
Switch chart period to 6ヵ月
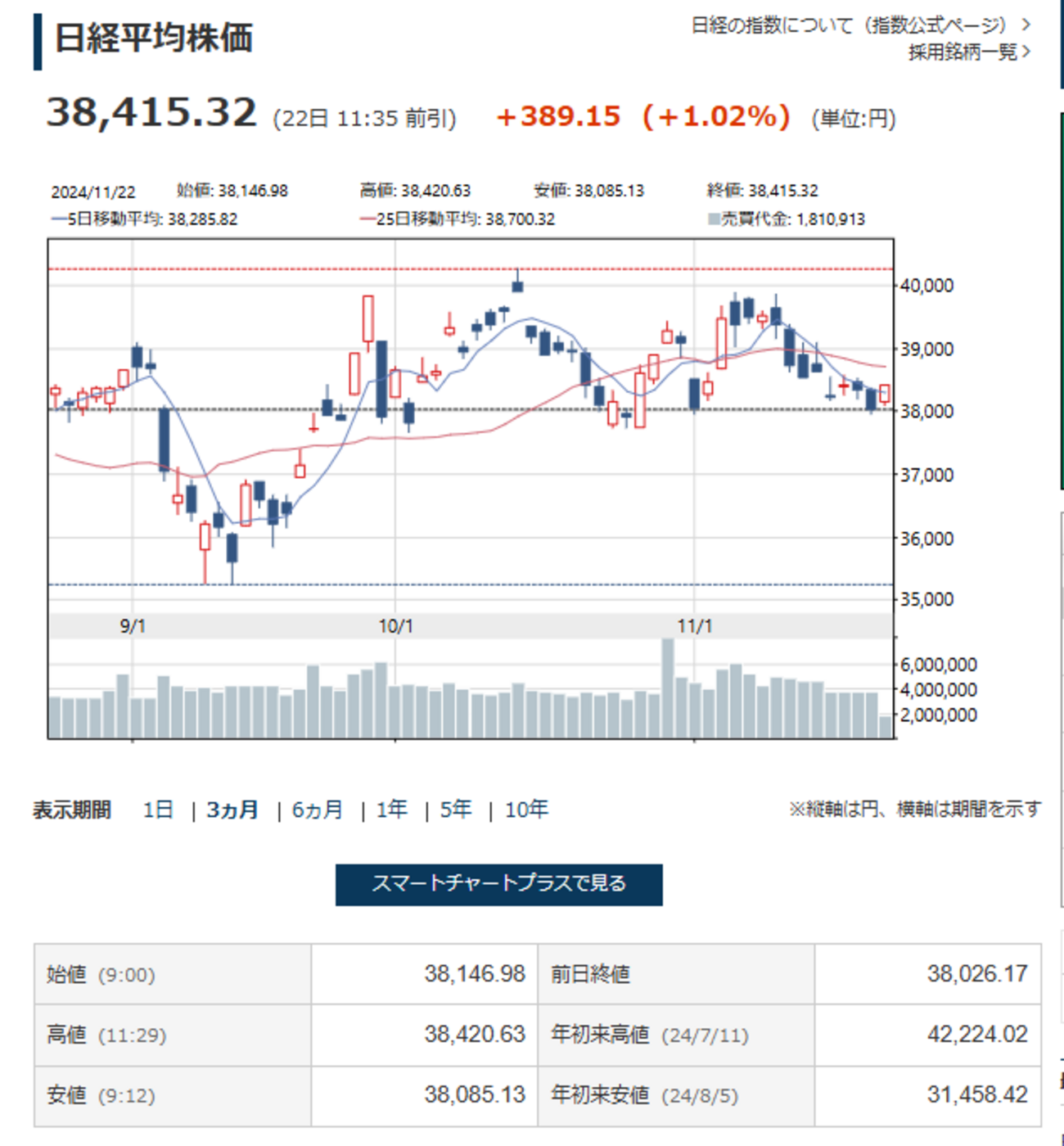coord(318,810)
